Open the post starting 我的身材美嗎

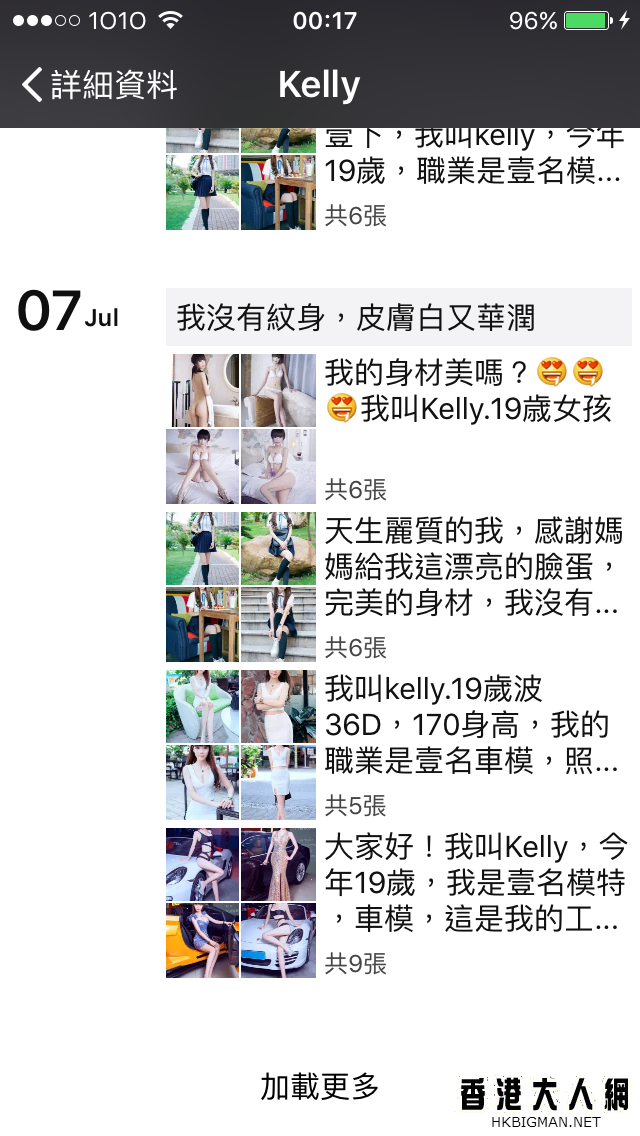(470, 390)
